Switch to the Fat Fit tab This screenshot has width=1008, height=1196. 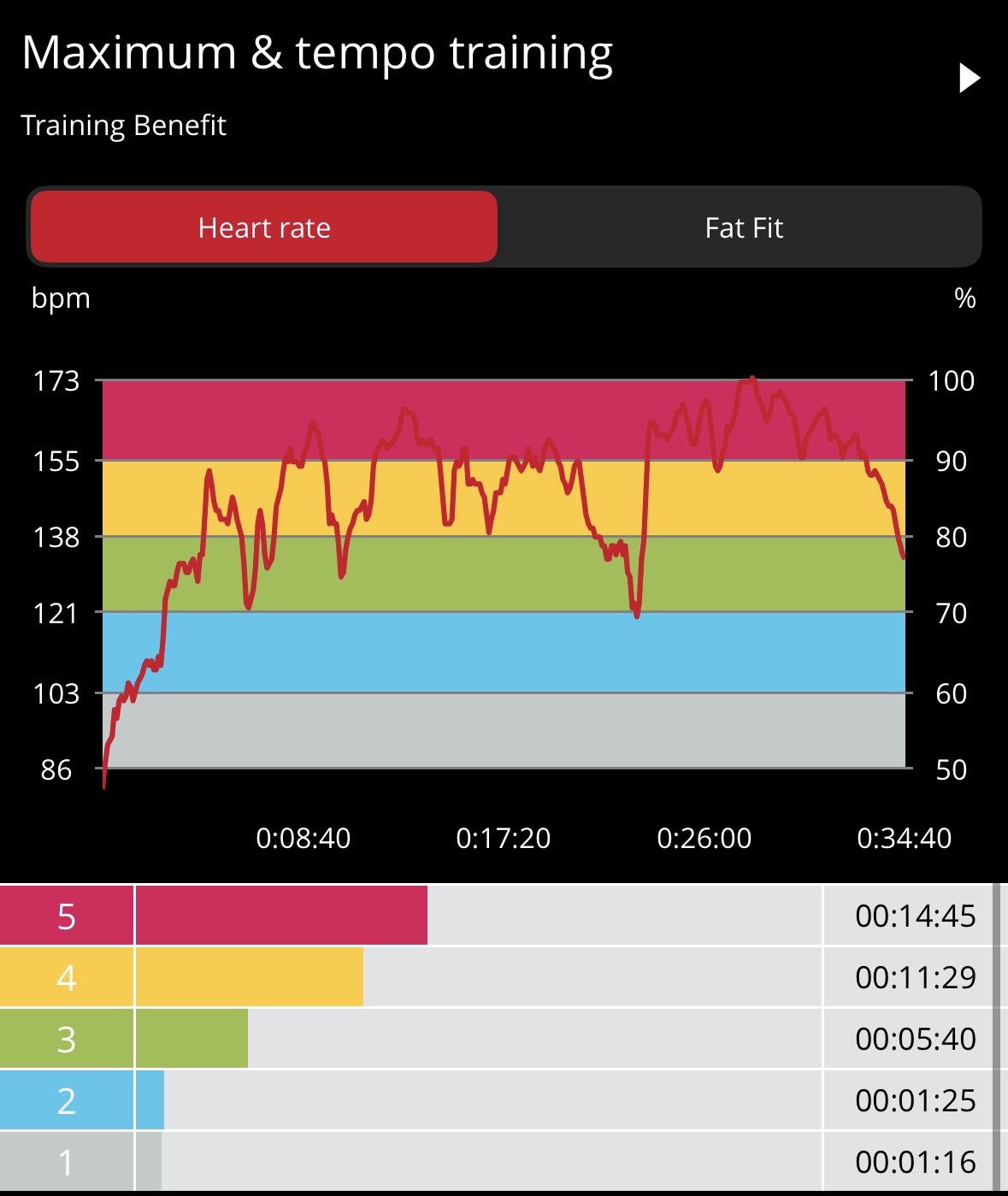pos(743,227)
